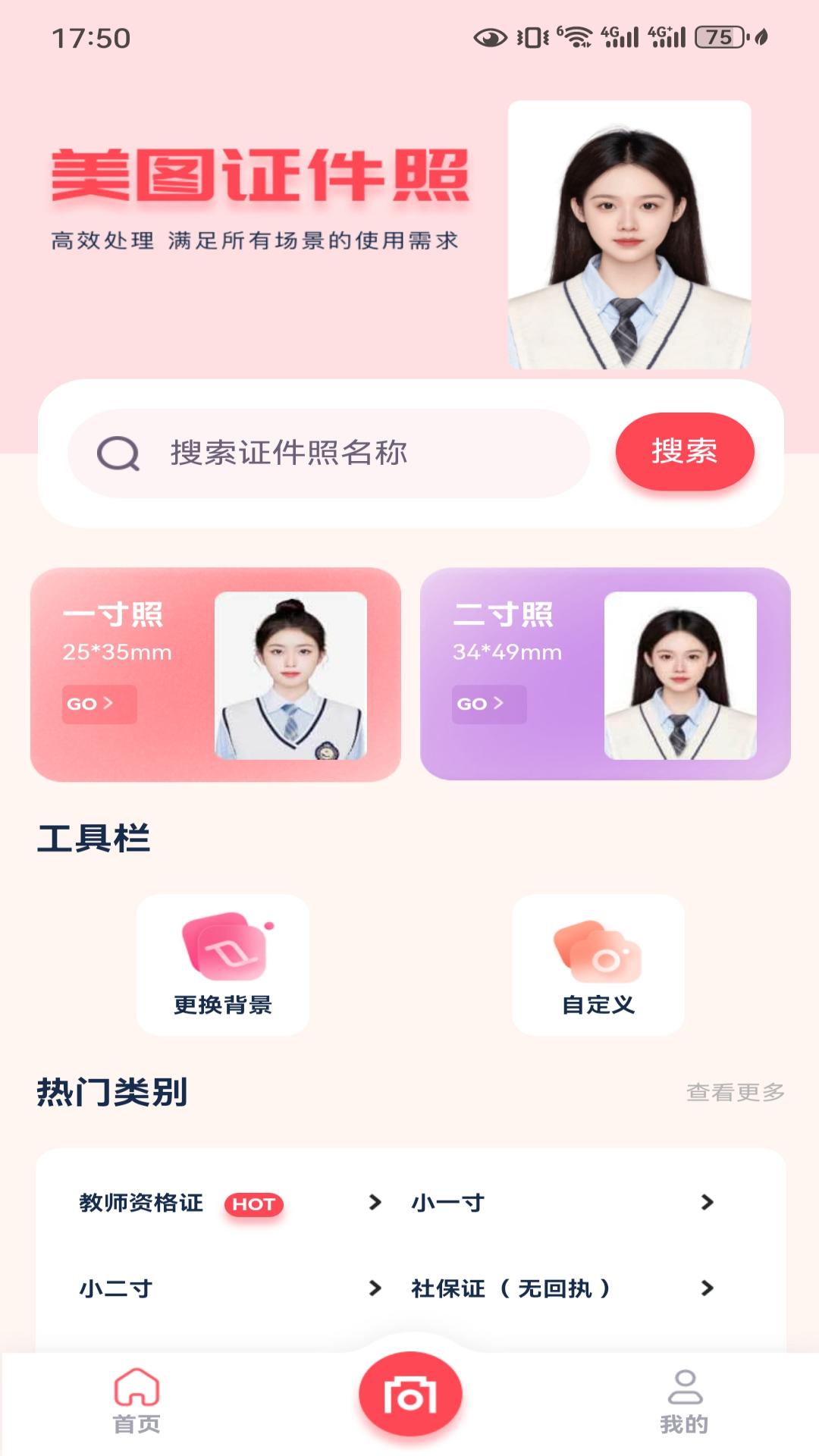Select the 社保证（无回执）category
Screen dimensions: 819x1456
coord(561,1288)
